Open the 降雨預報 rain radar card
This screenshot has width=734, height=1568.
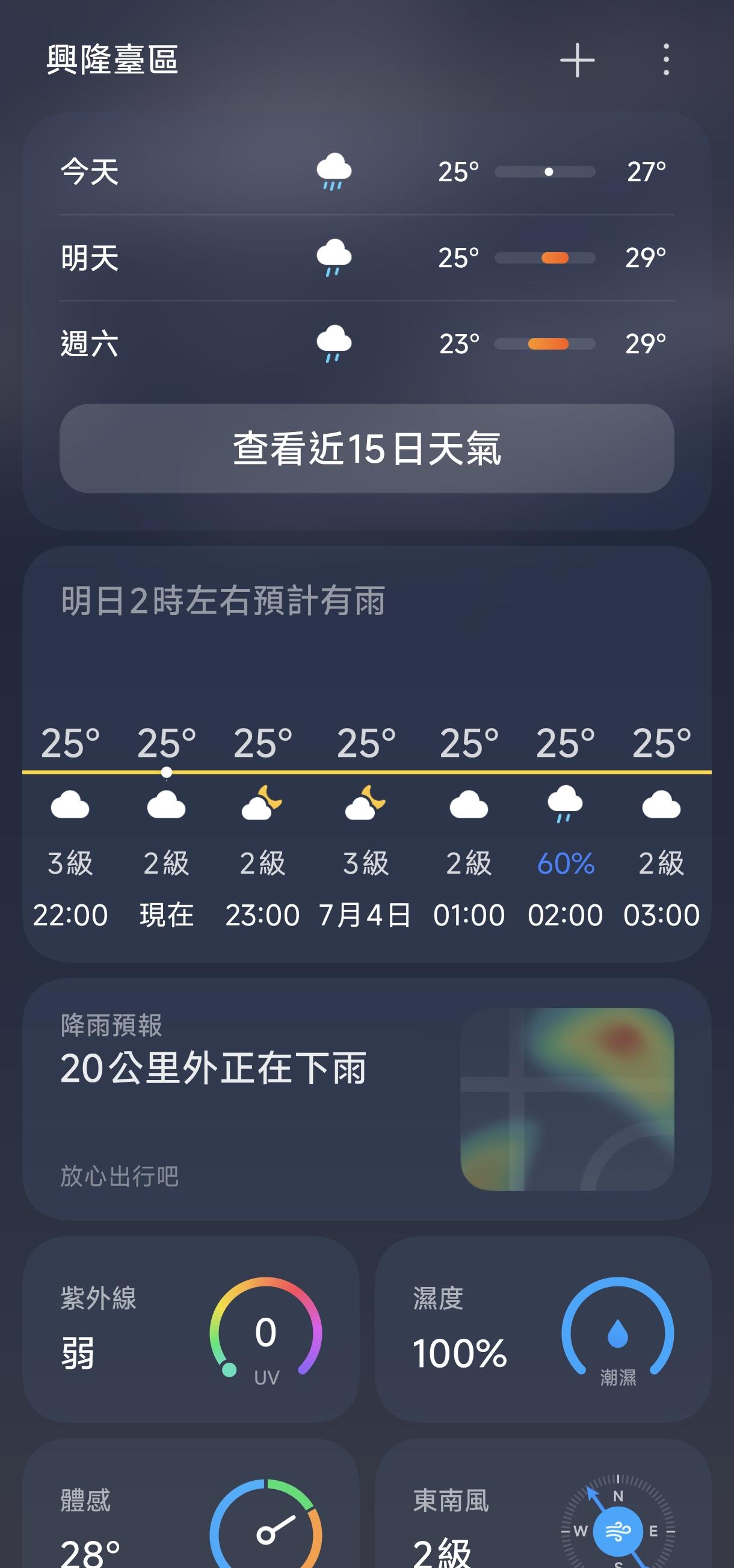coord(367,1099)
